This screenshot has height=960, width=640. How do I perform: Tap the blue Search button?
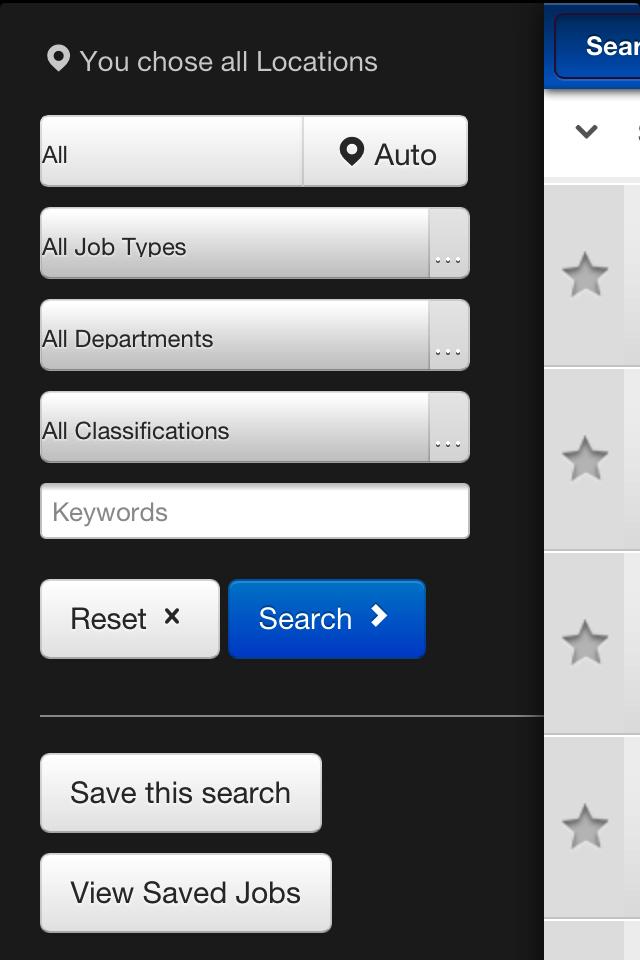(326, 619)
